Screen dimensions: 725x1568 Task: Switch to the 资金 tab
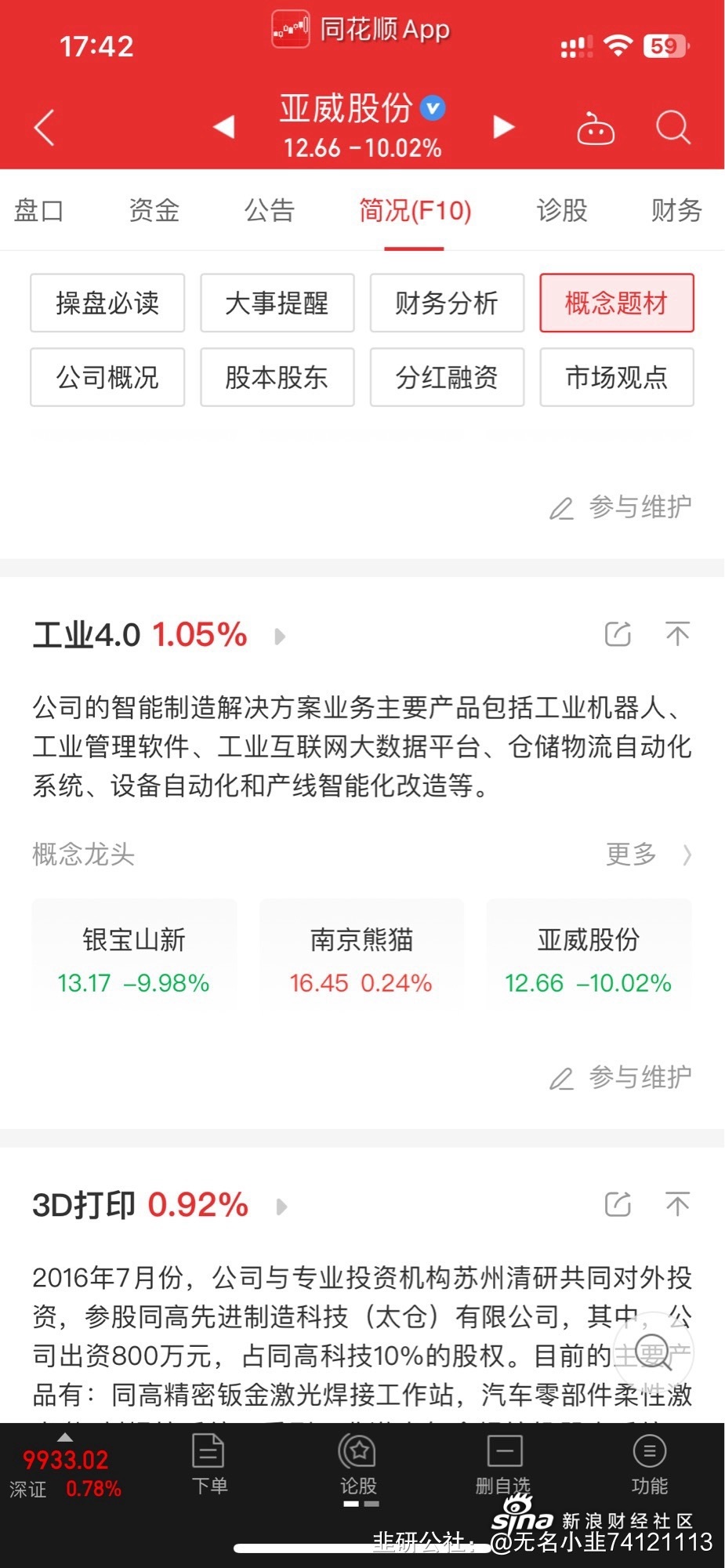[x=154, y=210]
